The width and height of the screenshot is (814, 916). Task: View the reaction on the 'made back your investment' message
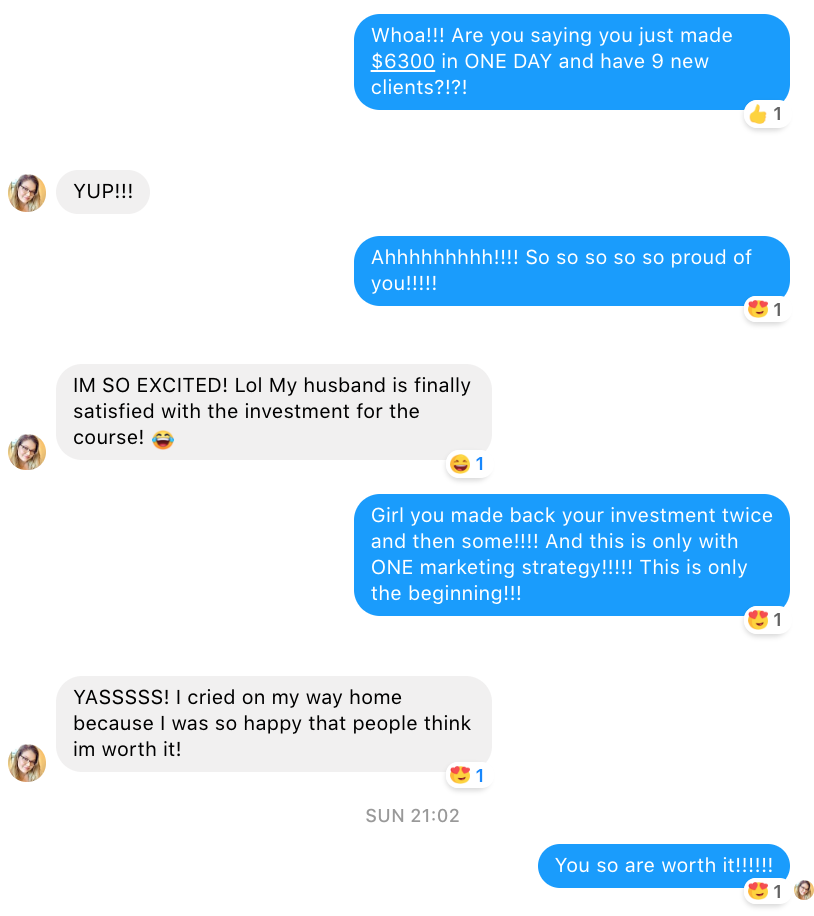pyautogui.click(x=765, y=620)
